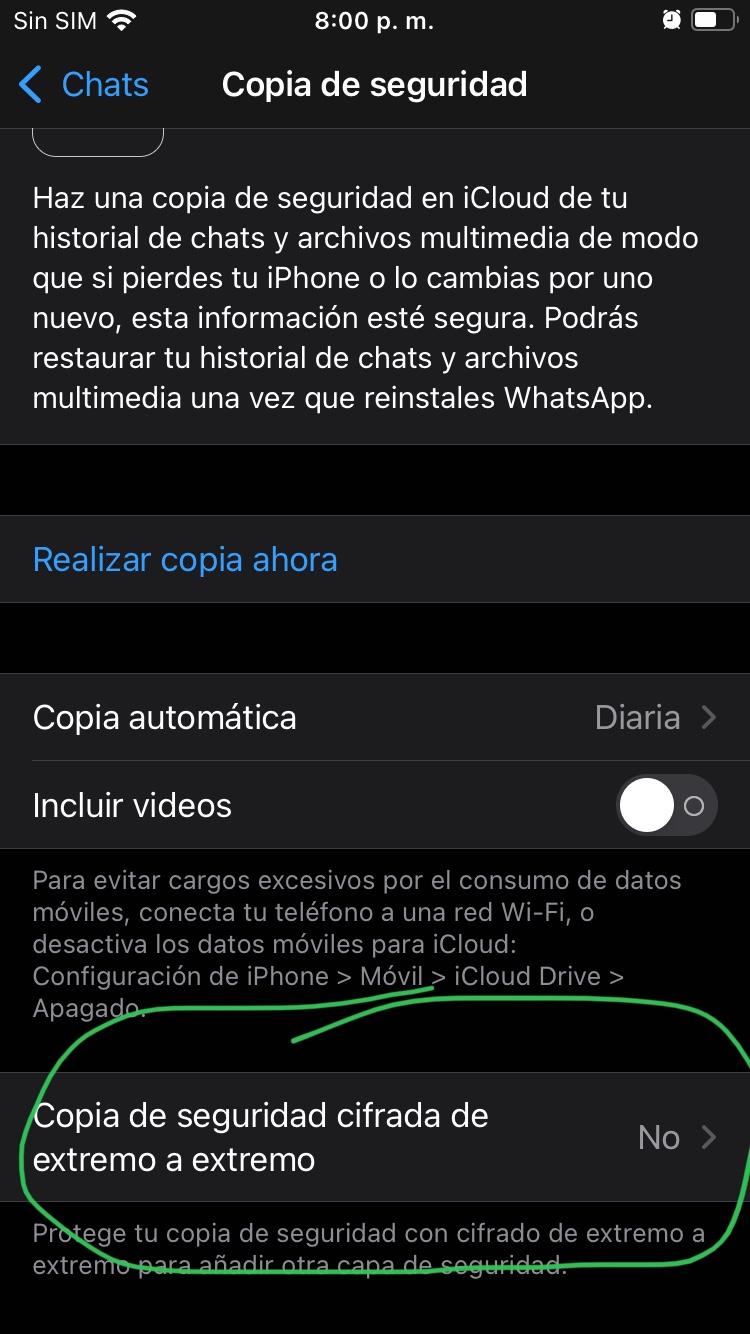Open Copia de seguridad cifrada de extremo a extremo
The width and height of the screenshot is (750, 1334).
[375, 1137]
